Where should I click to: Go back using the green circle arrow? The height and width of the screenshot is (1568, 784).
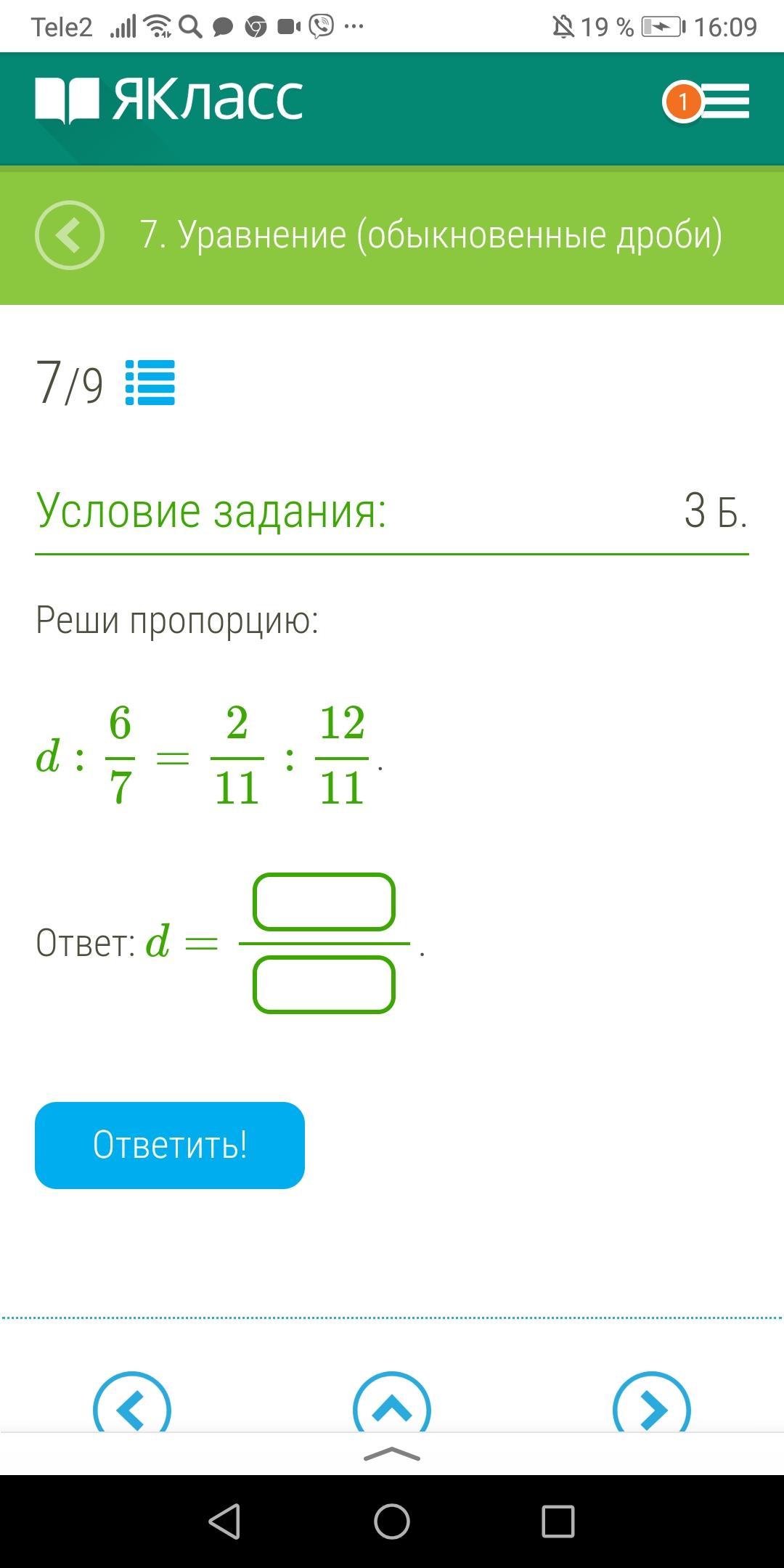[70, 235]
